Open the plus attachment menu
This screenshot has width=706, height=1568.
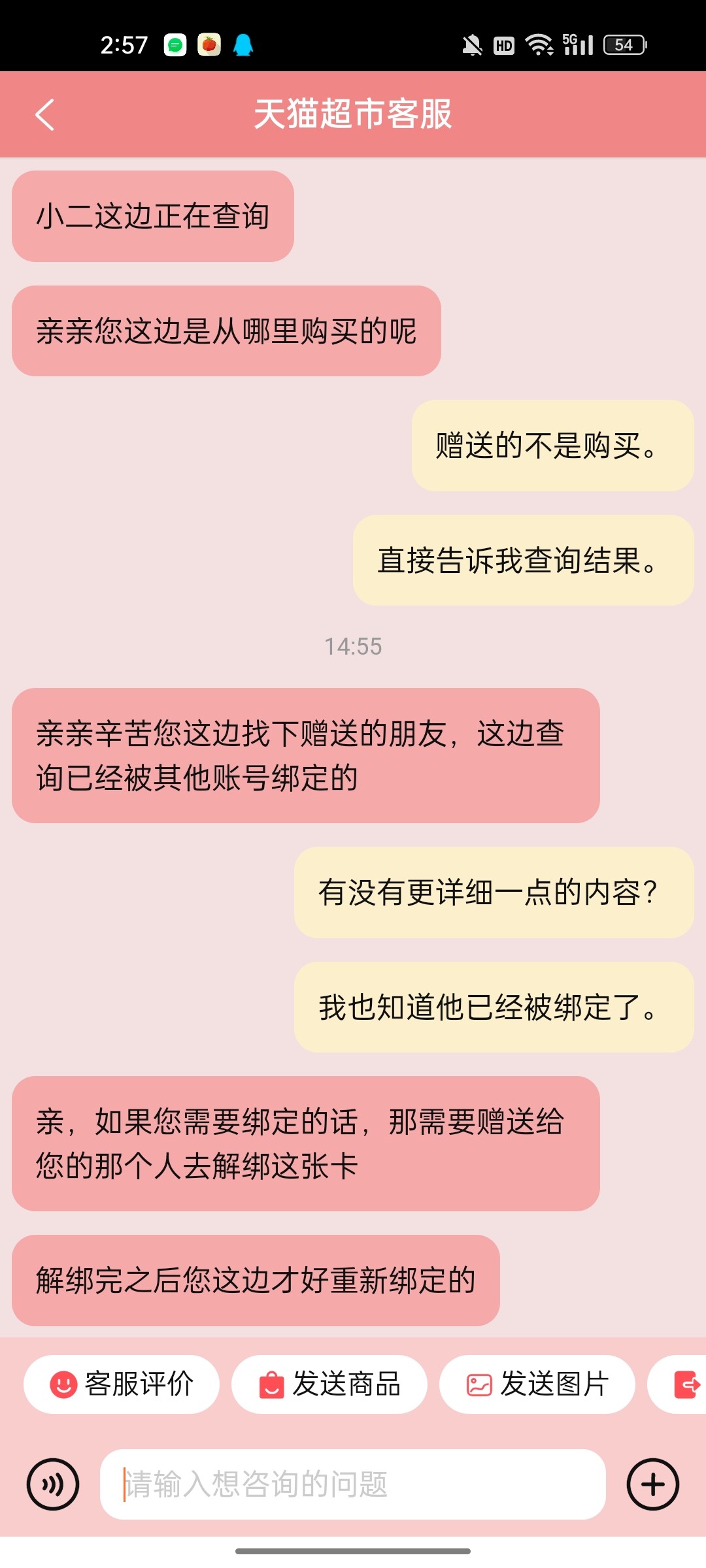pos(653,1484)
